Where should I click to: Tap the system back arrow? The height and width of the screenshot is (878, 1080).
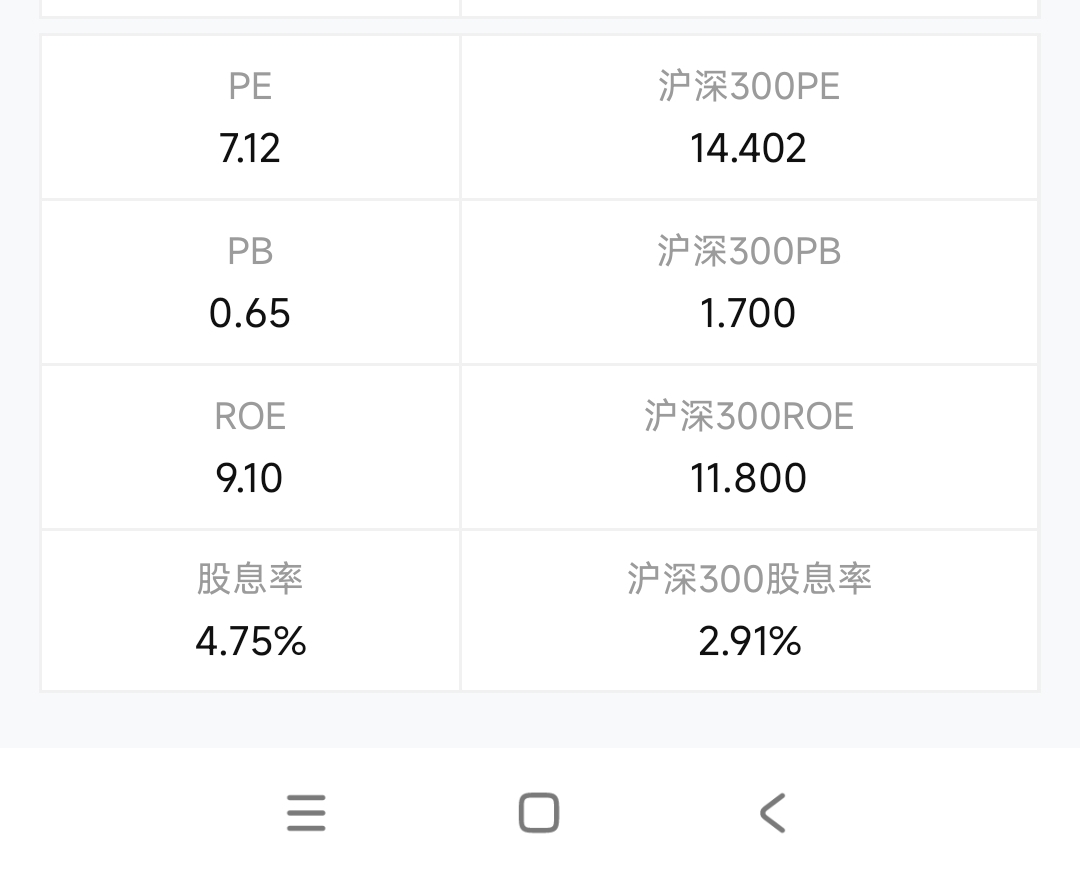(x=772, y=813)
